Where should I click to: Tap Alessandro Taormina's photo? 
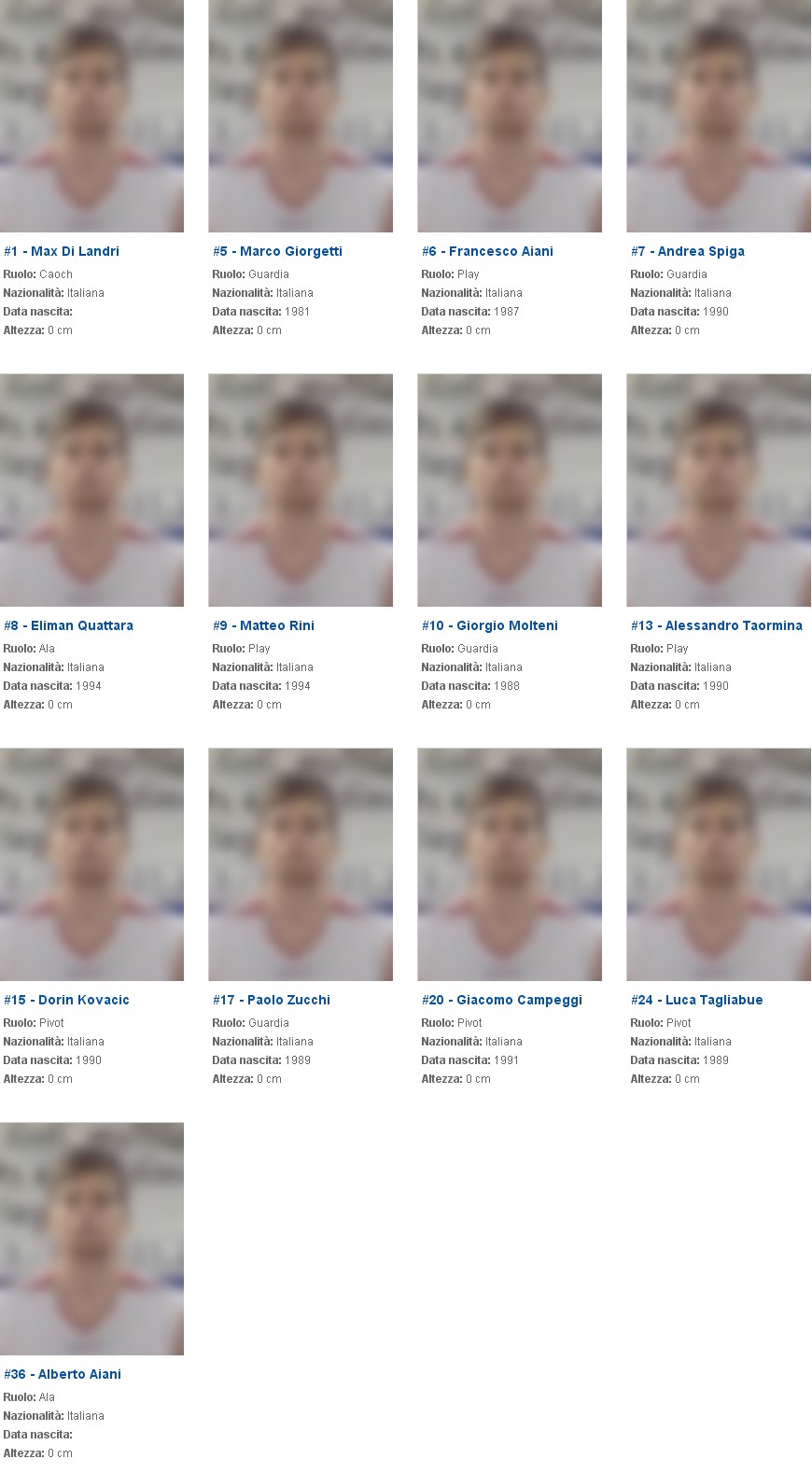click(x=718, y=490)
